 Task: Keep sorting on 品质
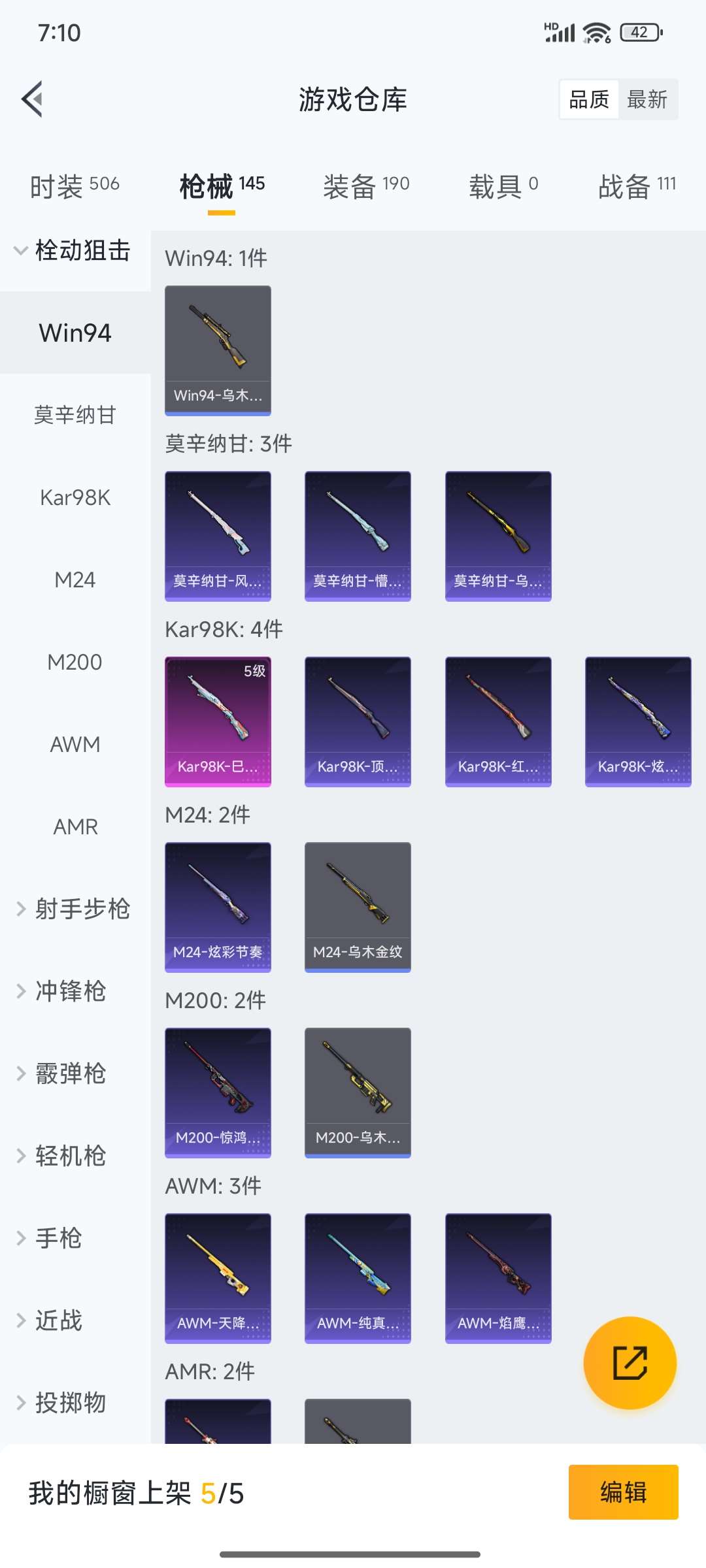click(x=588, y=99)
